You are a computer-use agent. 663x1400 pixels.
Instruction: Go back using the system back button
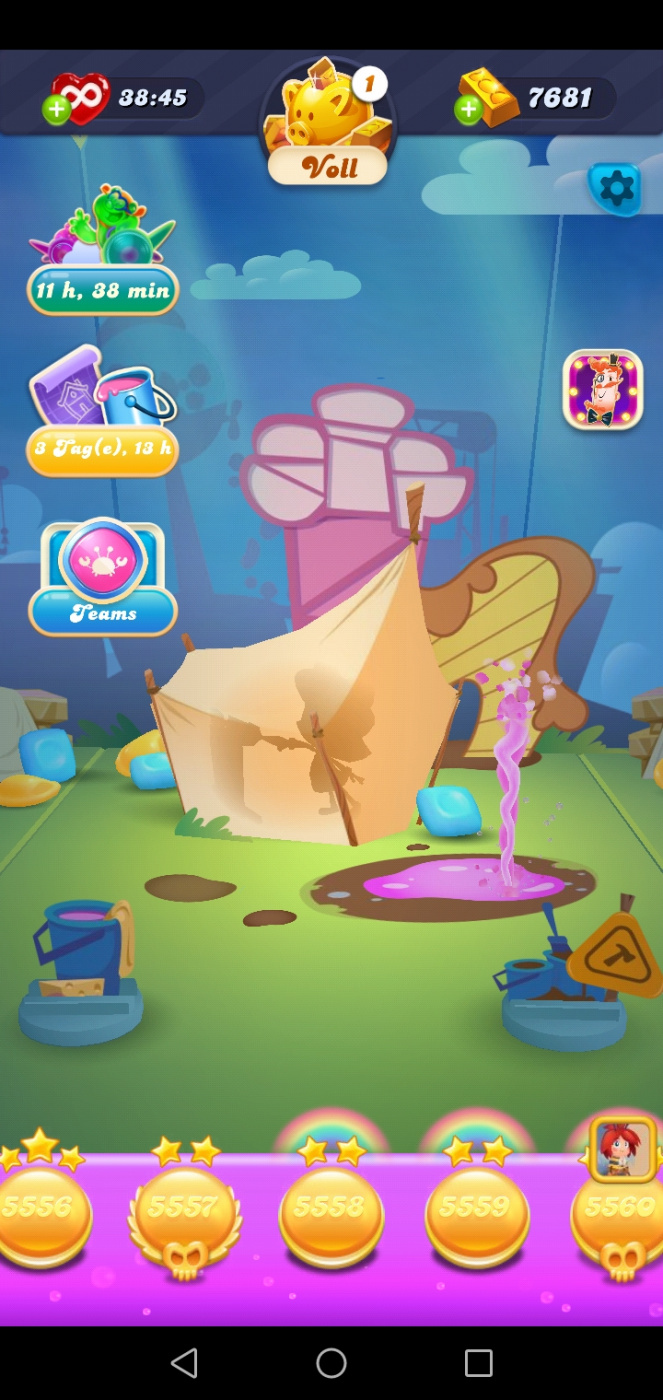(184, 1362)
